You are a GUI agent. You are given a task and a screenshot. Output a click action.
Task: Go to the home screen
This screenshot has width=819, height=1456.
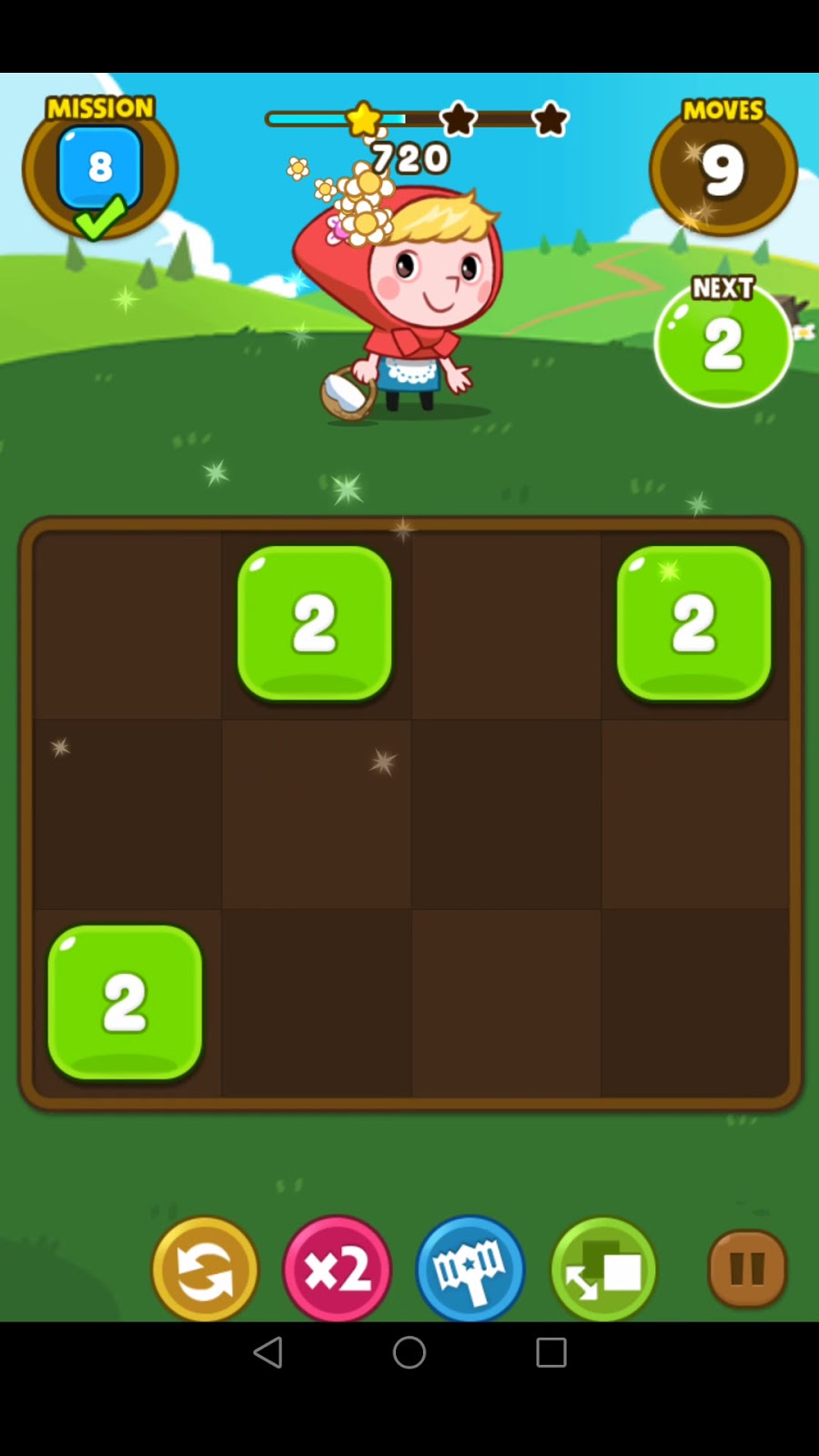click(409, 1352)
